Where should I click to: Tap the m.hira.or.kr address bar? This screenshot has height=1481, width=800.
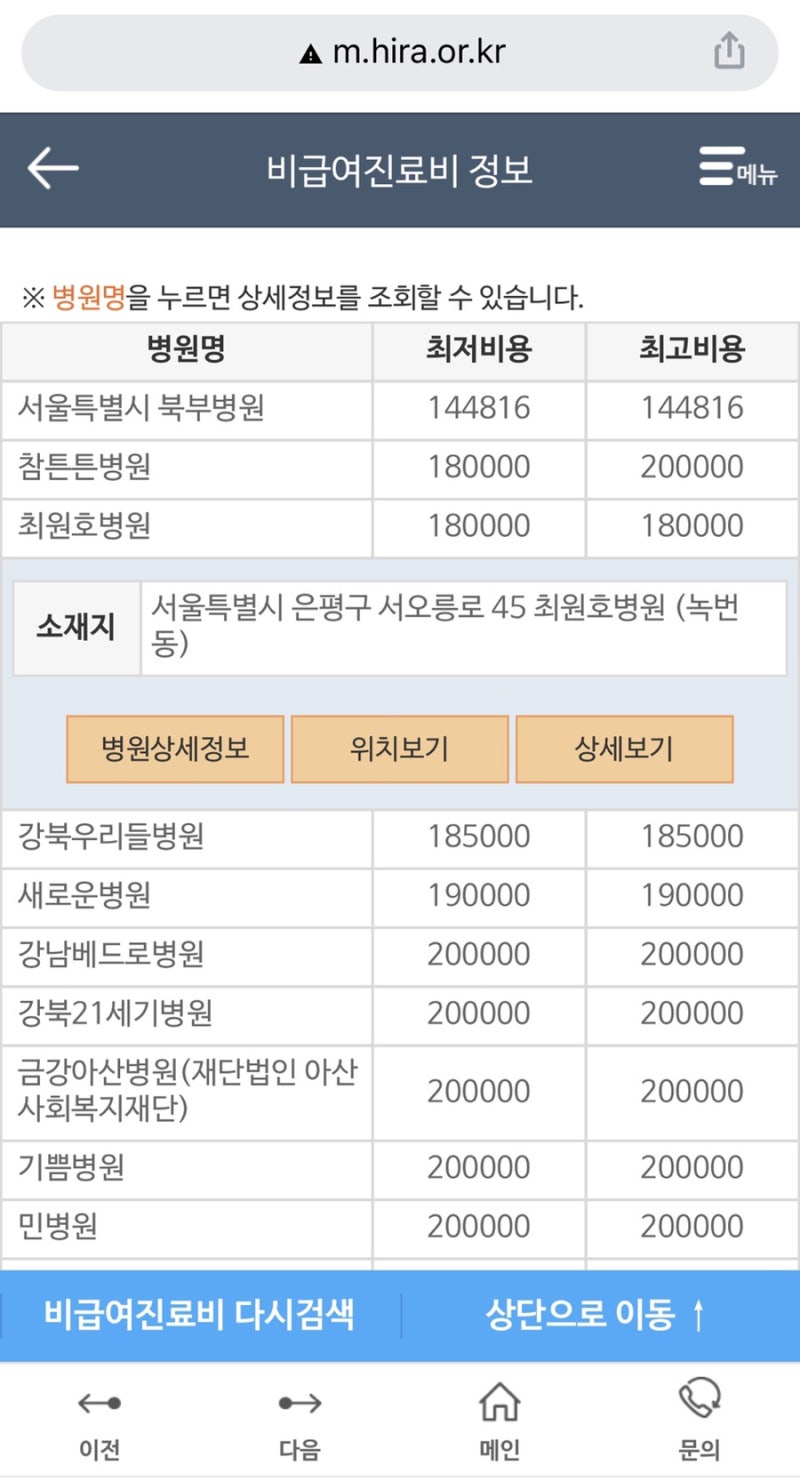click(400, 53)
